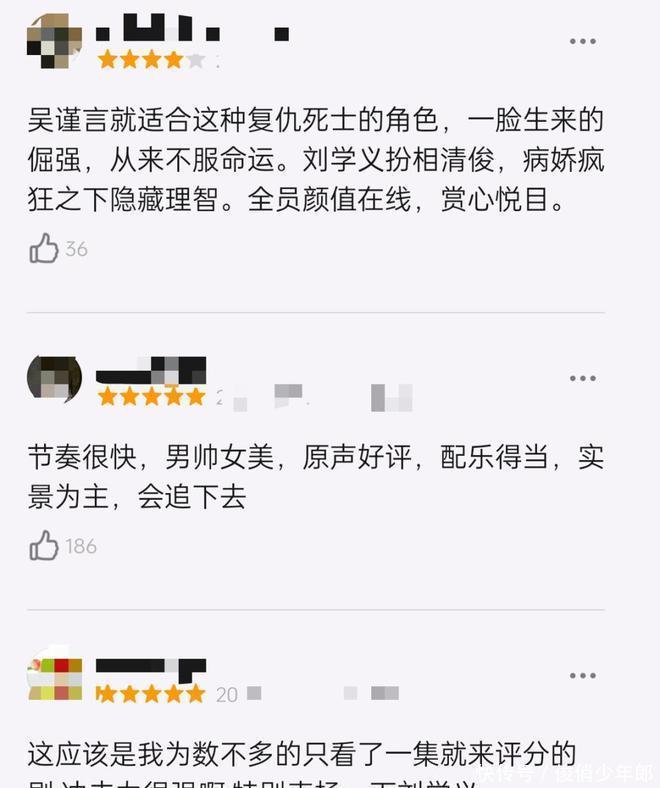This screenshot has height=788, width=660.
Task: View profile avatar of the 节奏很快 reviewer
Action: pos(54,378)
